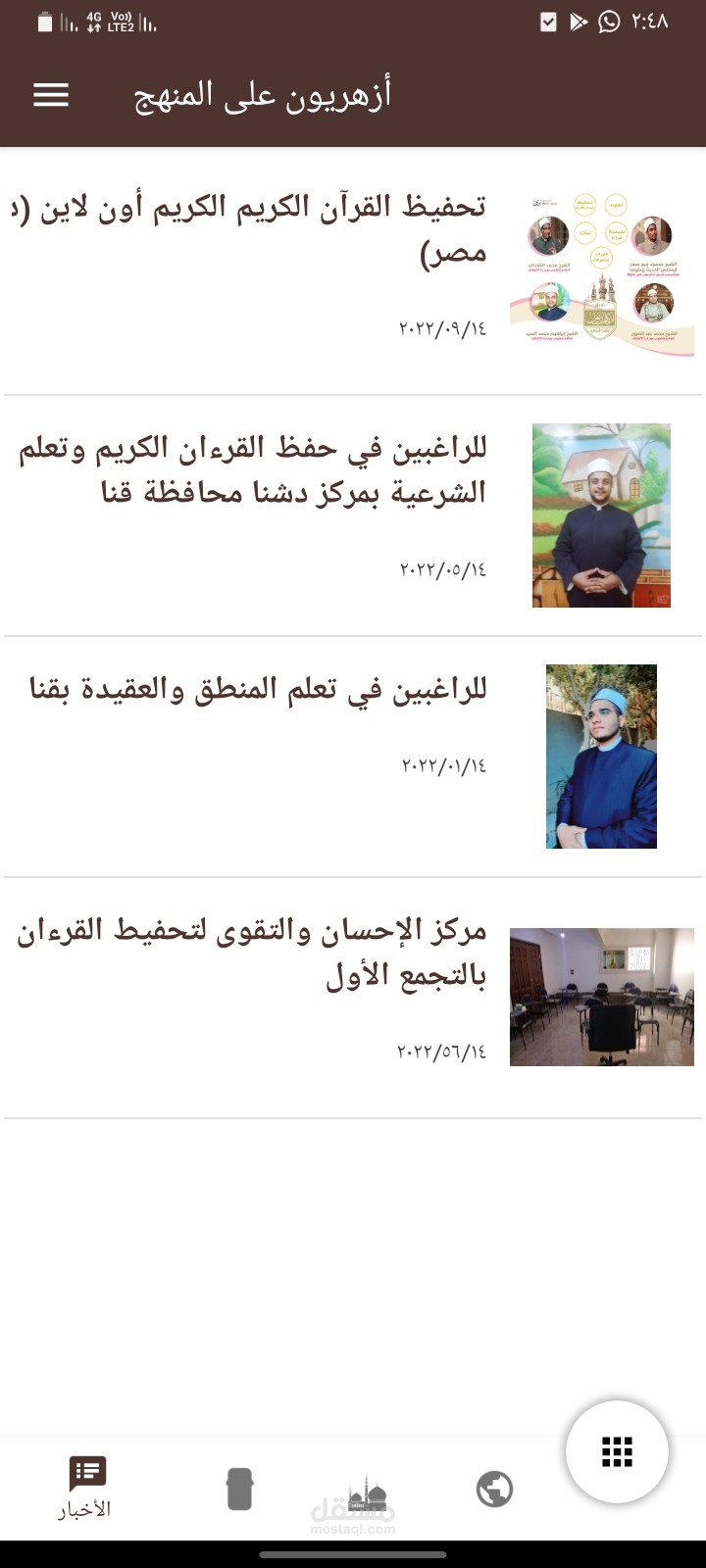The image size is (706, 1568).
Task: Switch to the globe tab
Action: pyautogui.click(x=494, y=1489)
